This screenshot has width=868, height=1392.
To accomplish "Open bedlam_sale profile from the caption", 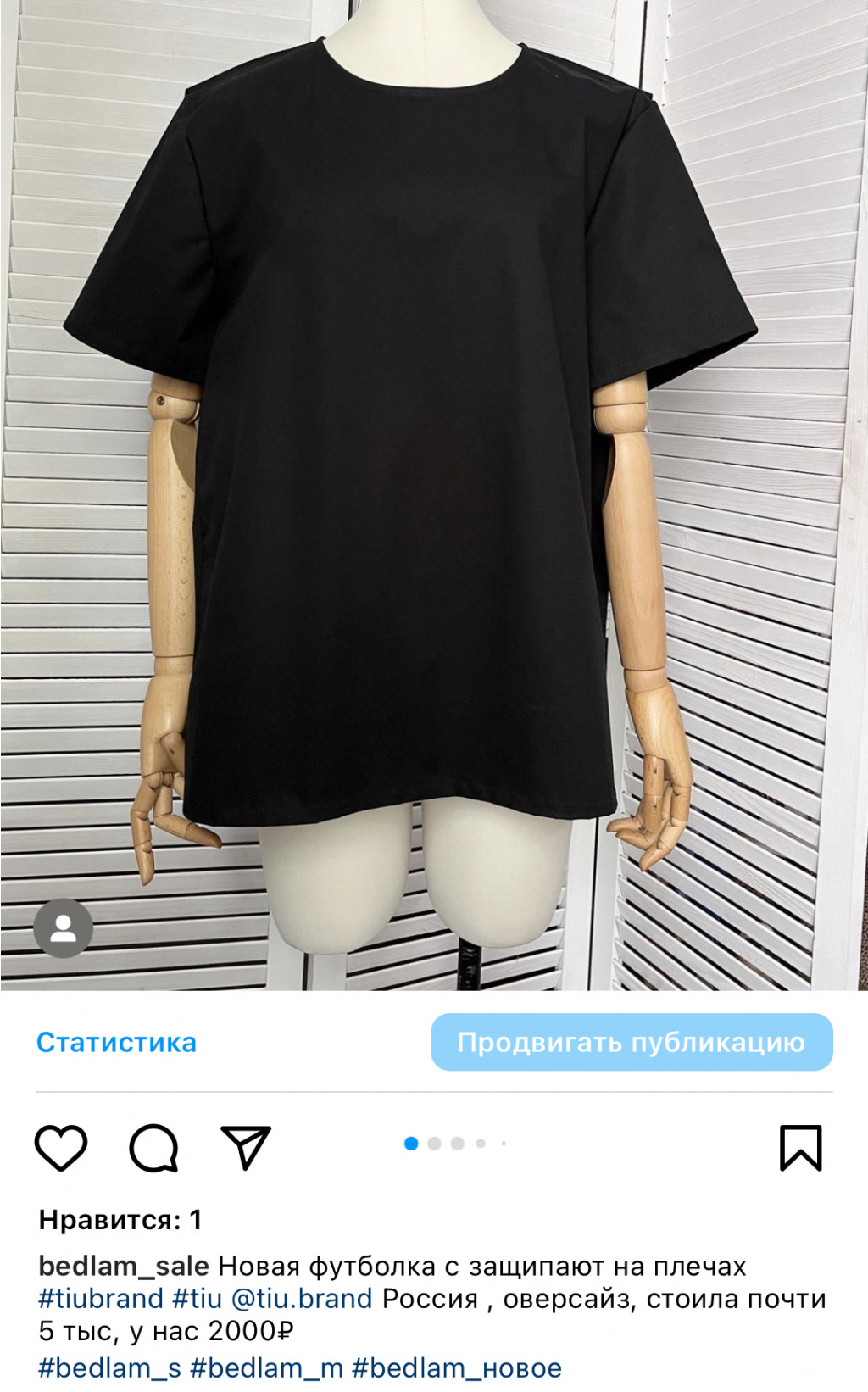I will click(124, 1266).
